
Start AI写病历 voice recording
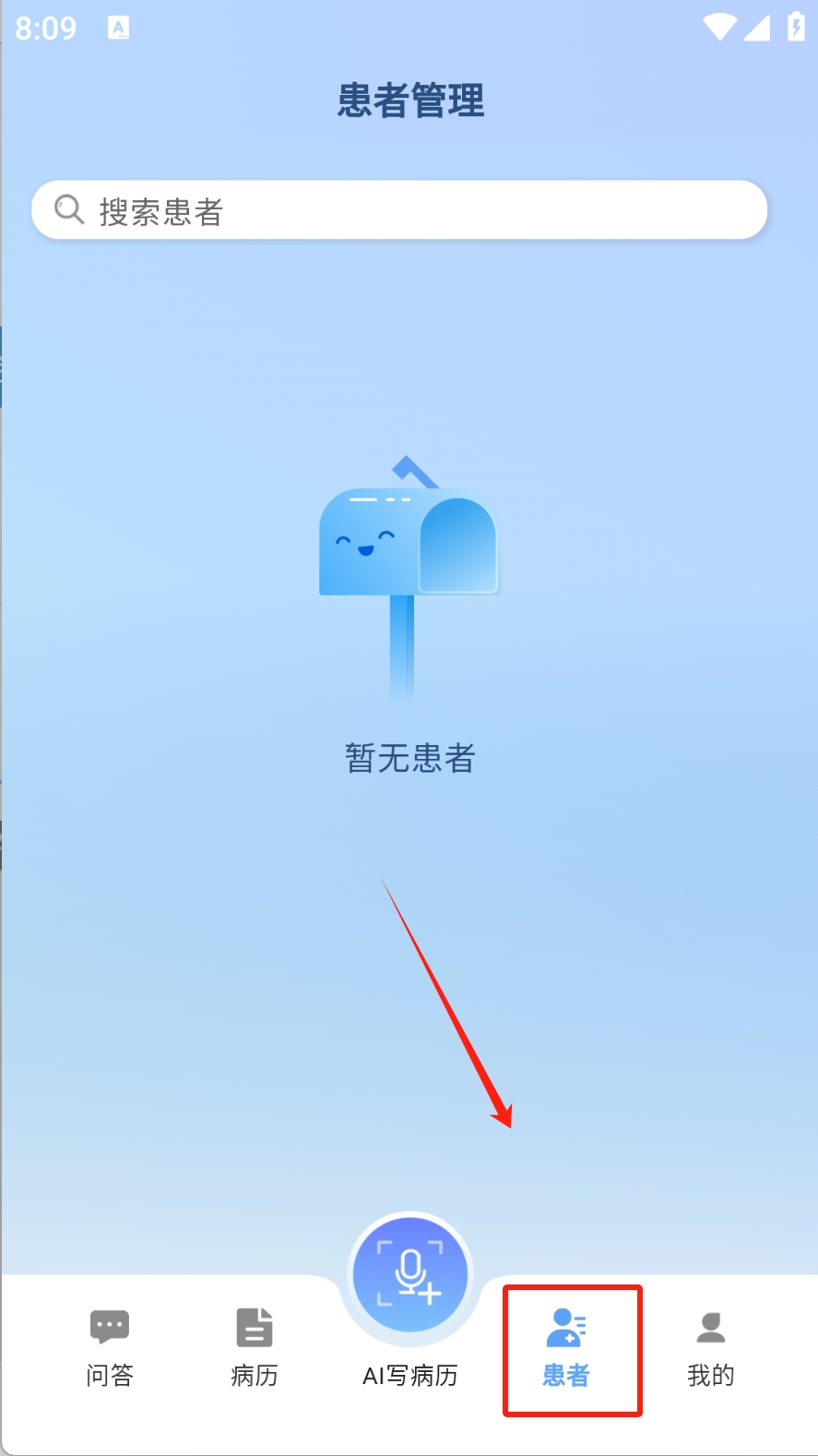[410, 1275]
